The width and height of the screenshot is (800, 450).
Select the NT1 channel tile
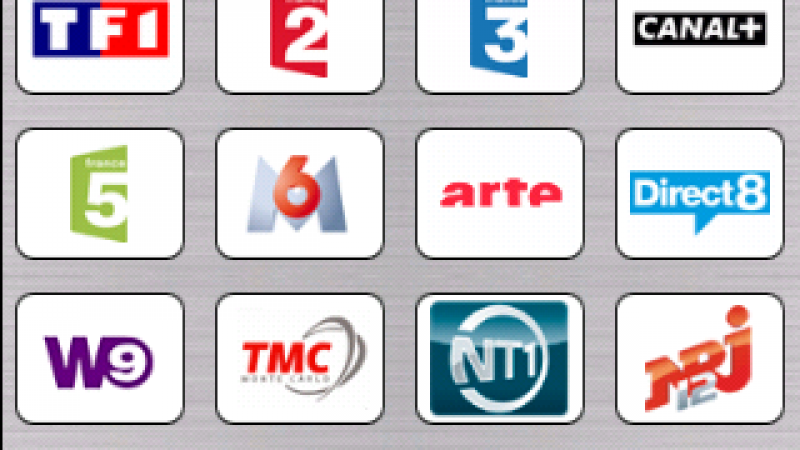click(499, 358)
